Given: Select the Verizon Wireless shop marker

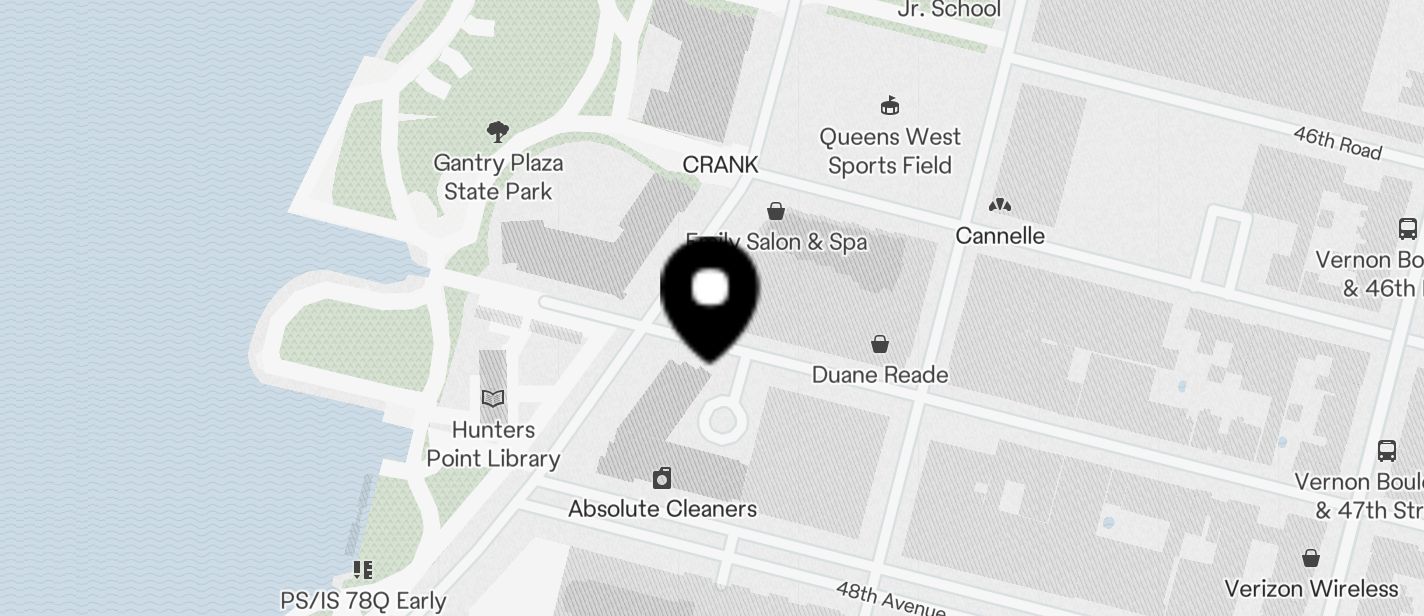Looking at the screenshot, I should pyautogui.click(x=1310, y=558).
